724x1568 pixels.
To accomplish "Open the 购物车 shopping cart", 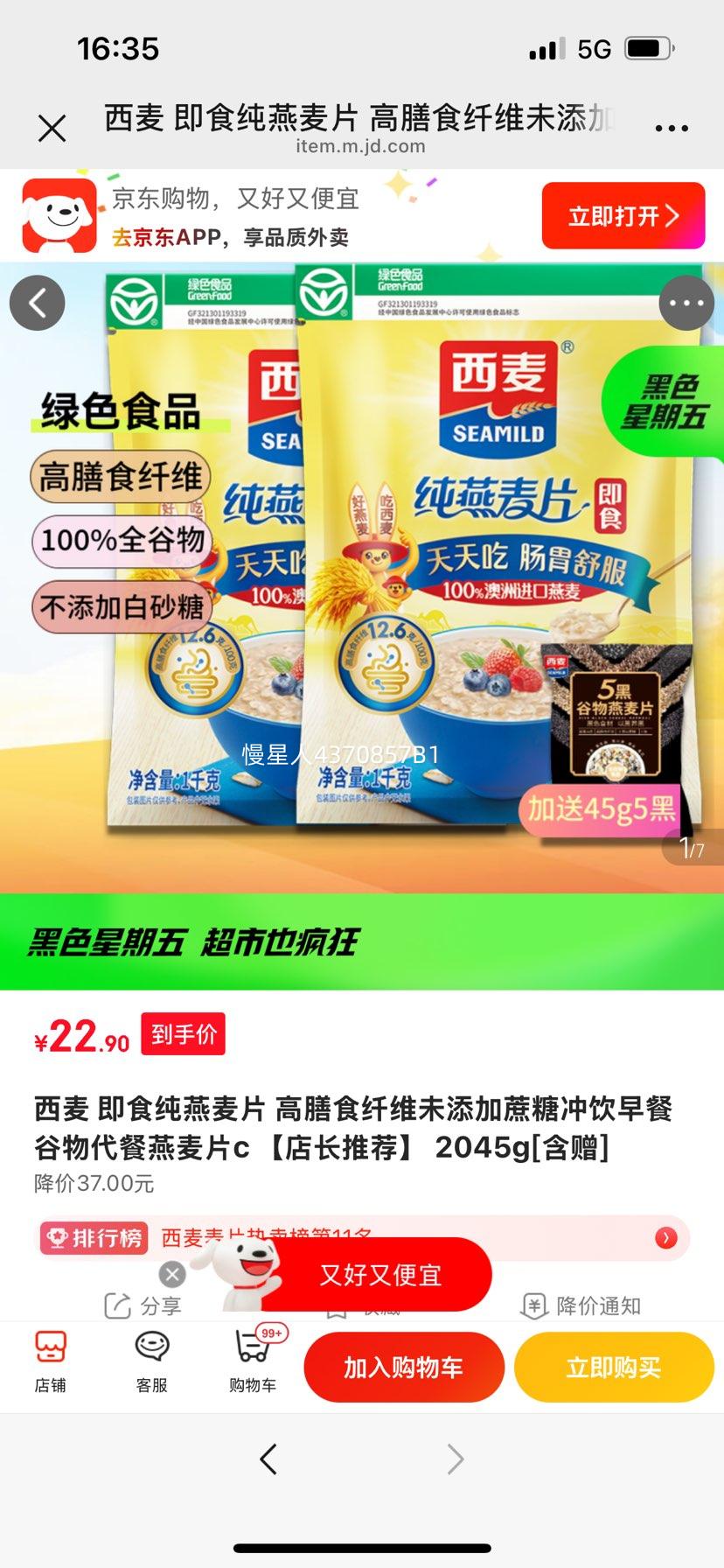I will click(253, 1361).
